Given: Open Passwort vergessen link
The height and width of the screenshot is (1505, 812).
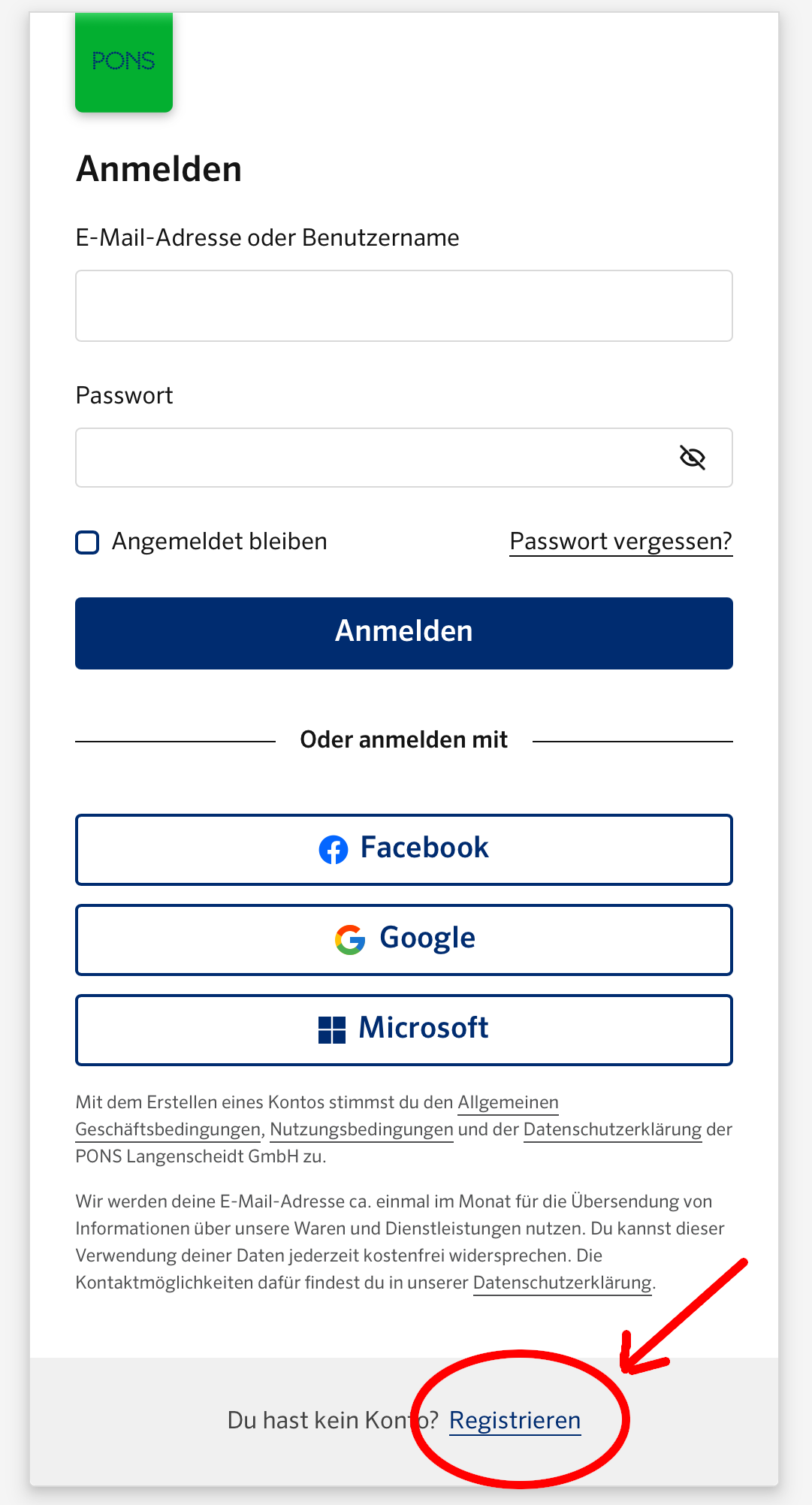Looking at the screenshot, I should pos(620,542).
